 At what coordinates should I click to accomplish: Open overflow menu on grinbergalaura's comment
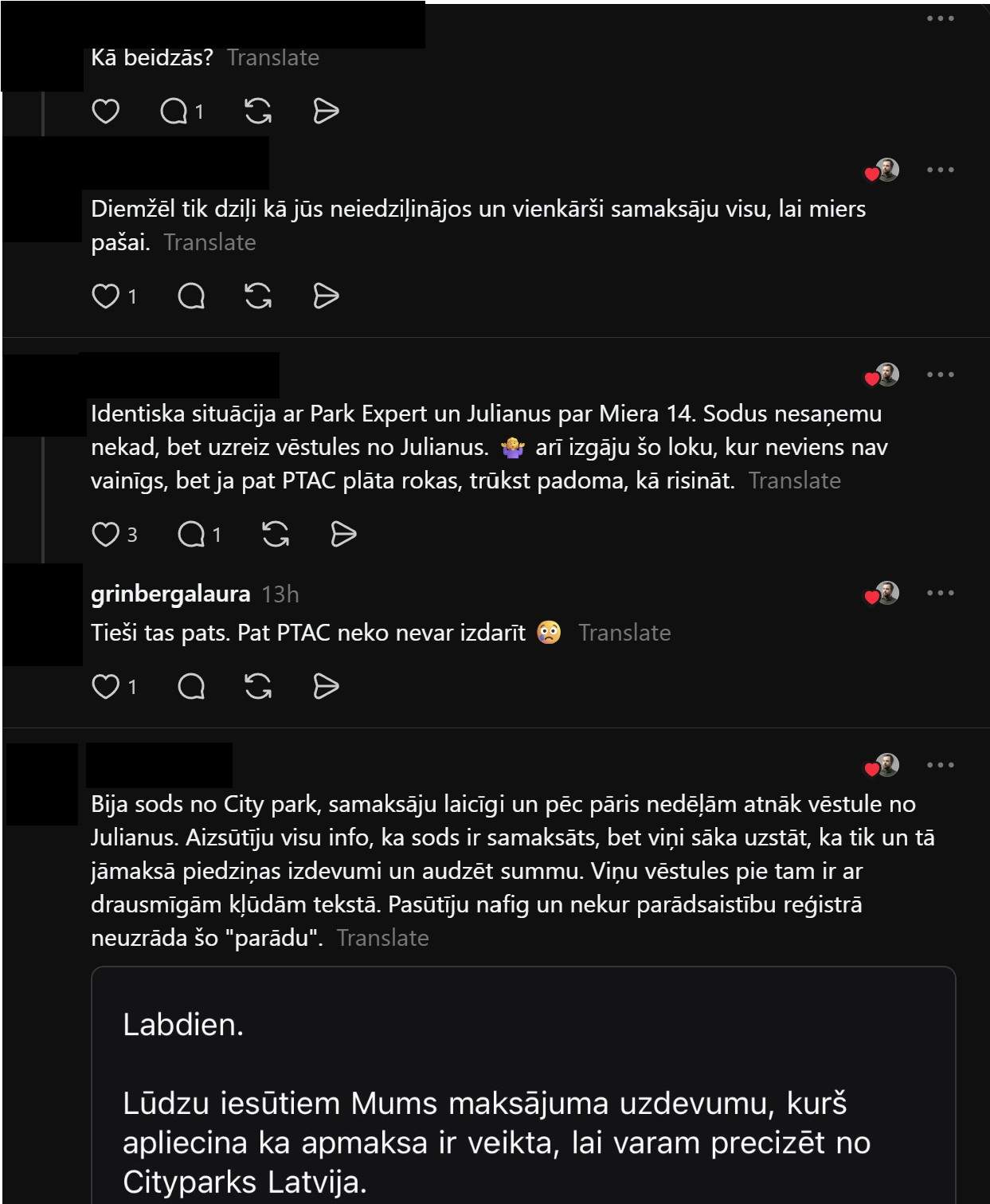tap(940, 593)
